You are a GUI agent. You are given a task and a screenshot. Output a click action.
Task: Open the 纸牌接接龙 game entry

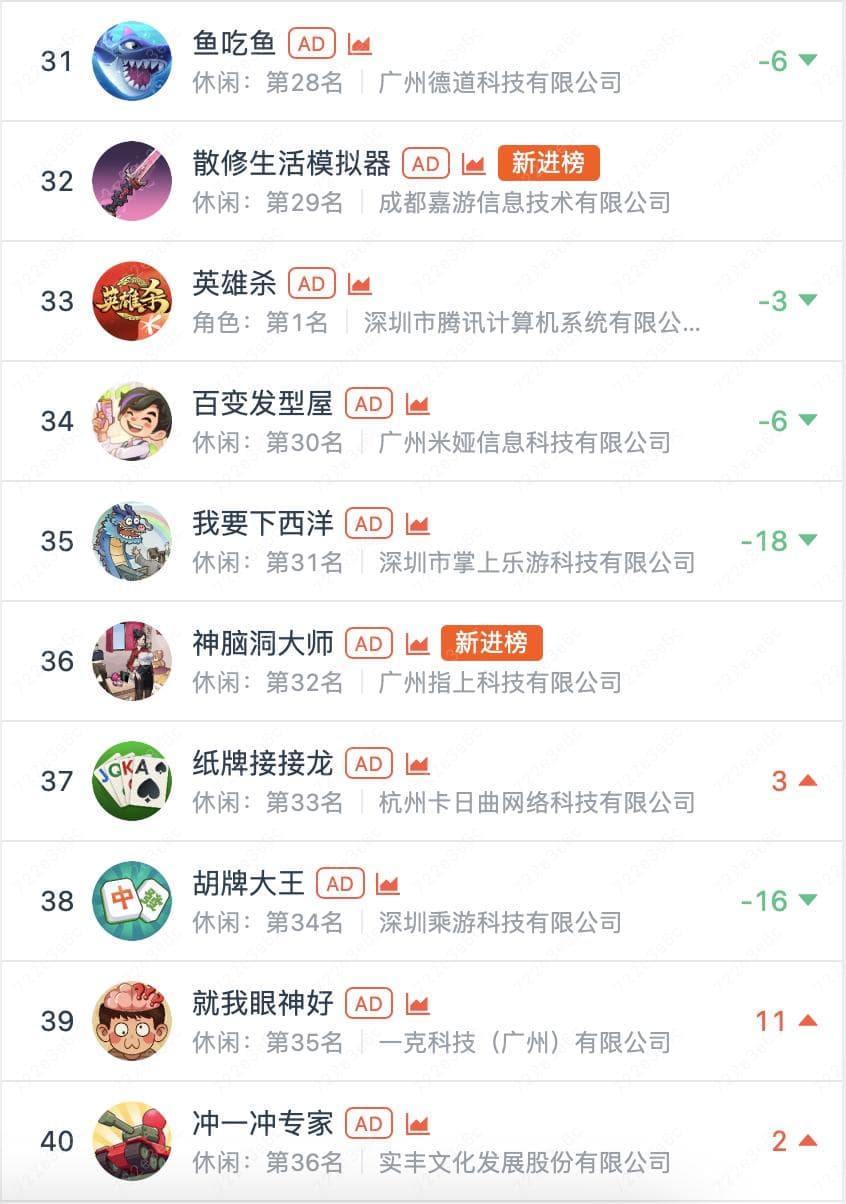[262, 764]
